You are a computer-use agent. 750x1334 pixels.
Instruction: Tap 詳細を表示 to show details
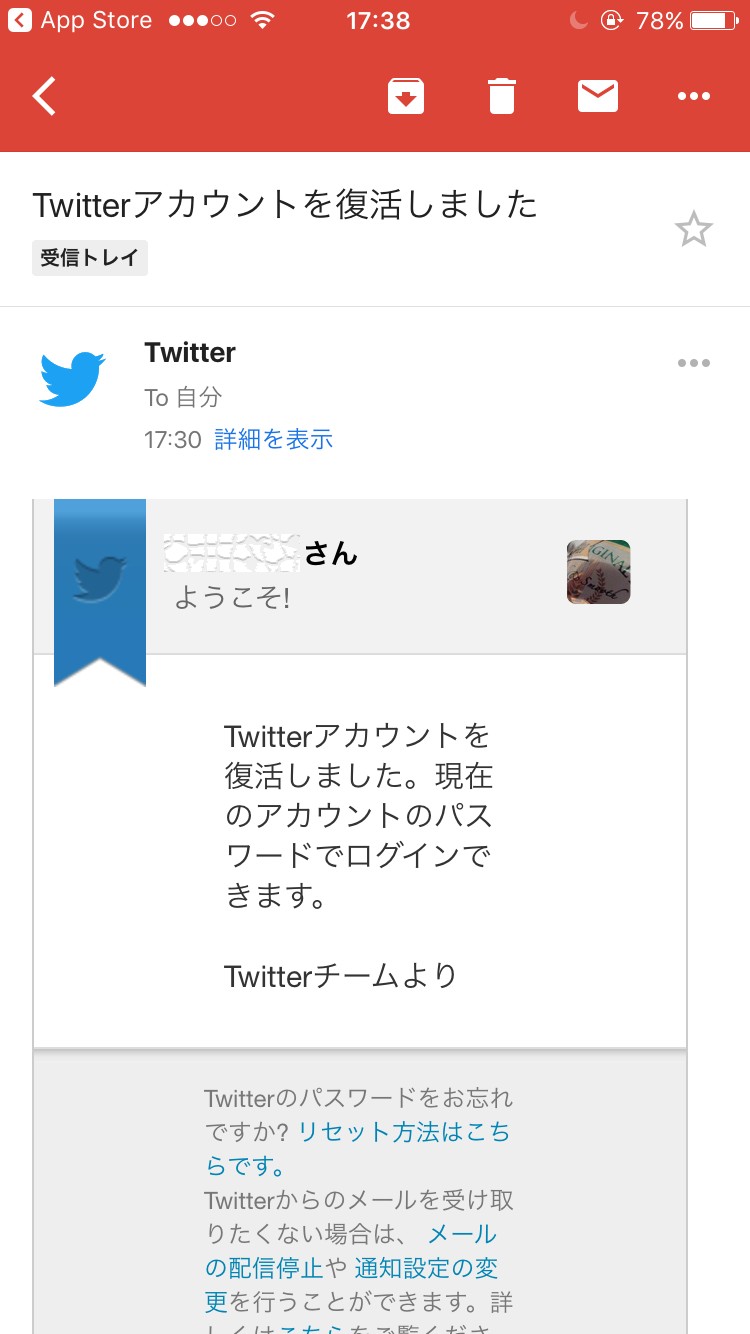[x=273, y=439]
